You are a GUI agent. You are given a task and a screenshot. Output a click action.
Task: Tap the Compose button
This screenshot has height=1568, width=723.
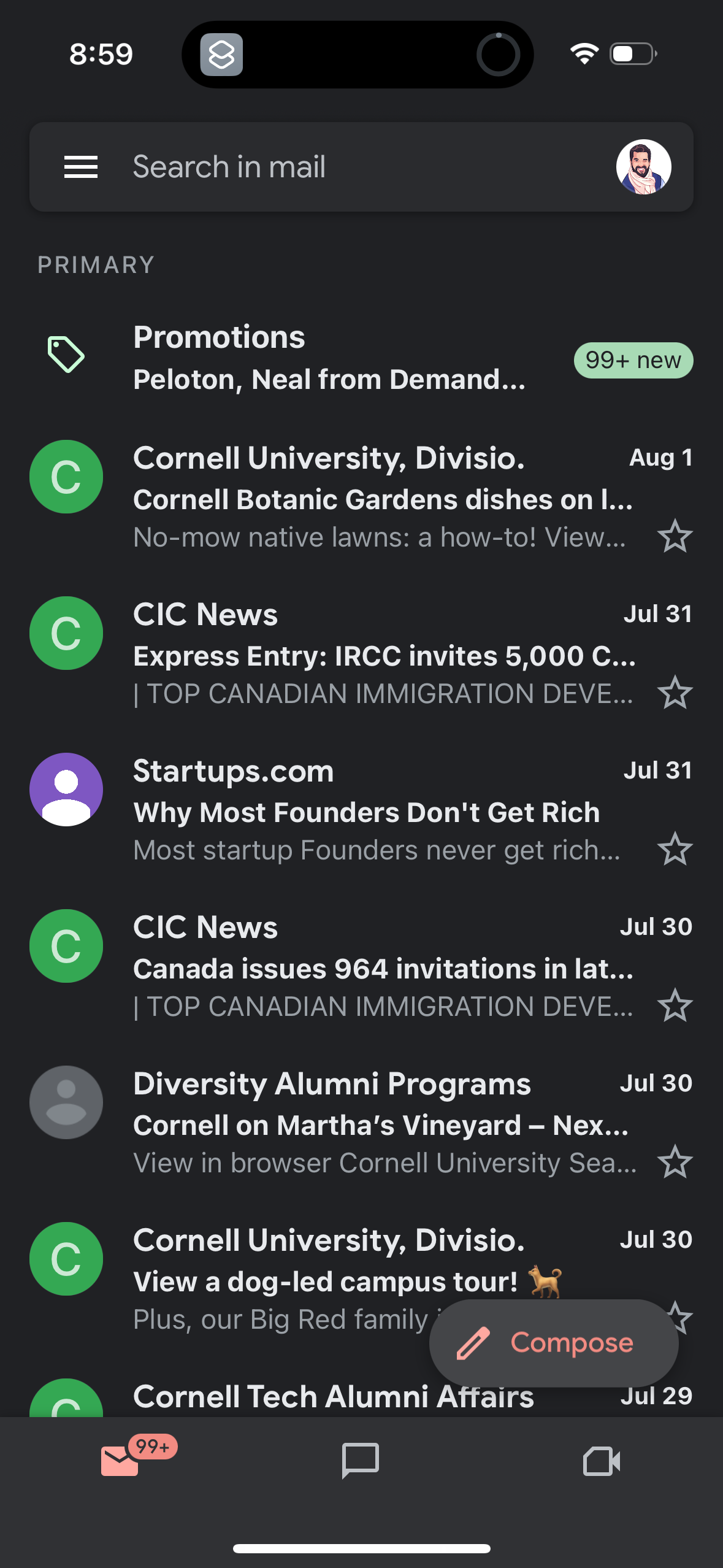click(x=553, y=1343)
